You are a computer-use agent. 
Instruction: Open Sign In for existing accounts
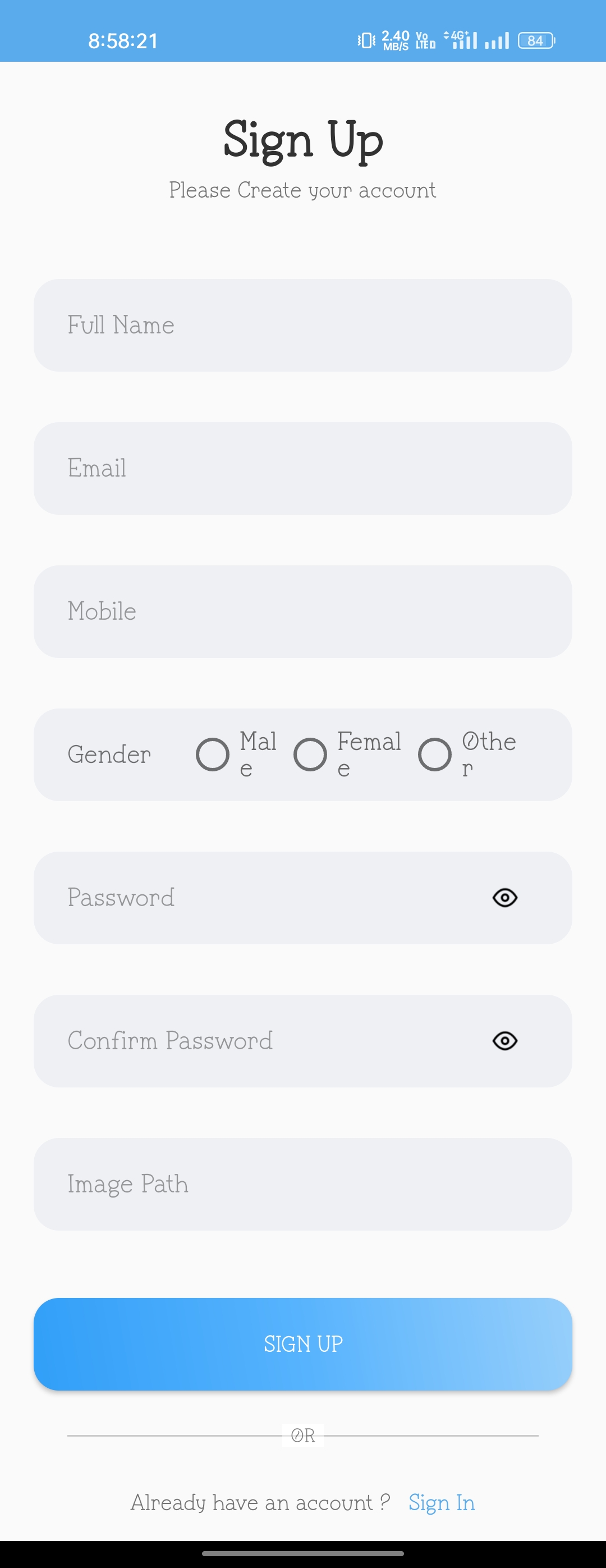click(442, 1503)
